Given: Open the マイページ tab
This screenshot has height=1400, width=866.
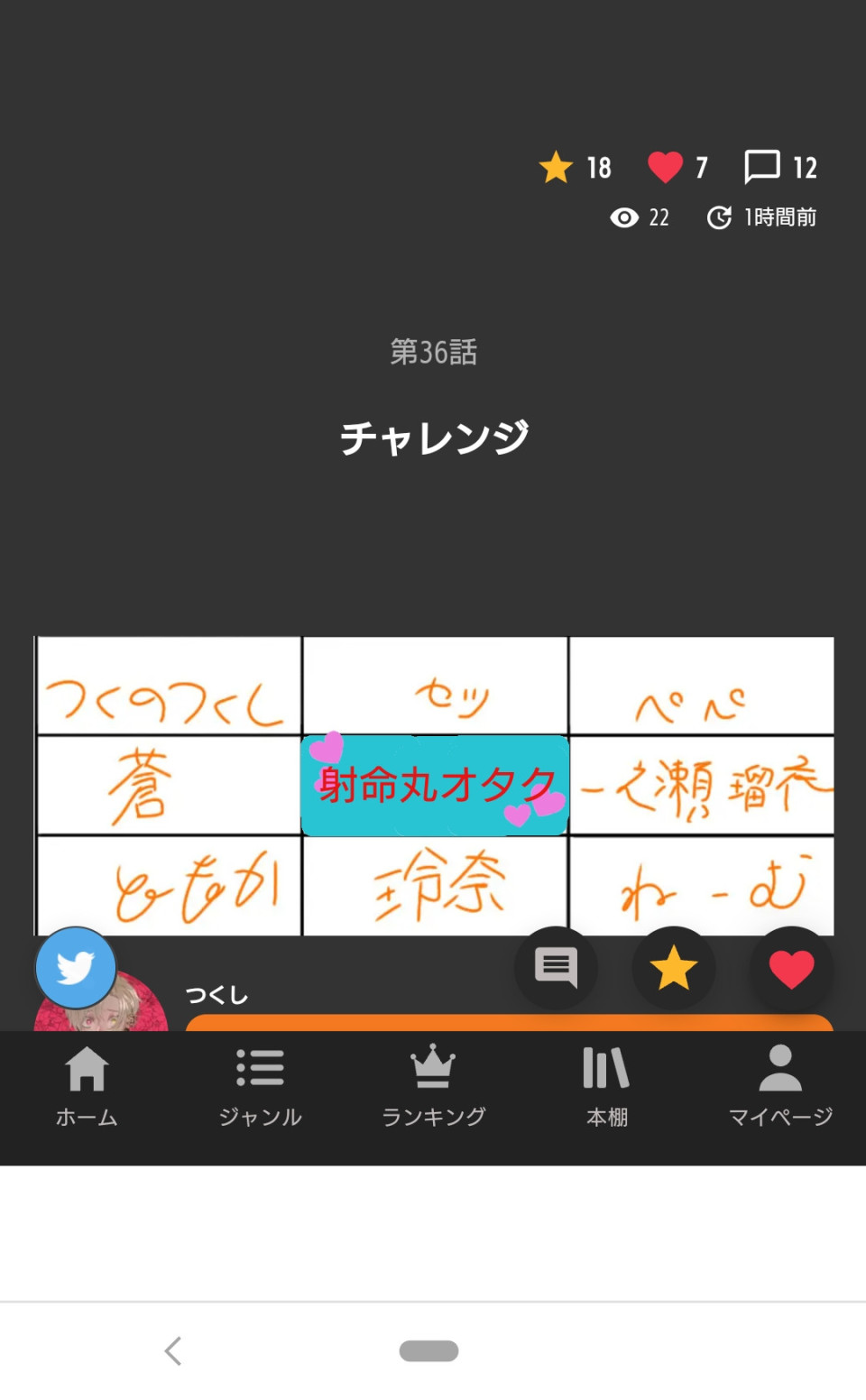Looking at the screenshot, I should point(780,1087).
